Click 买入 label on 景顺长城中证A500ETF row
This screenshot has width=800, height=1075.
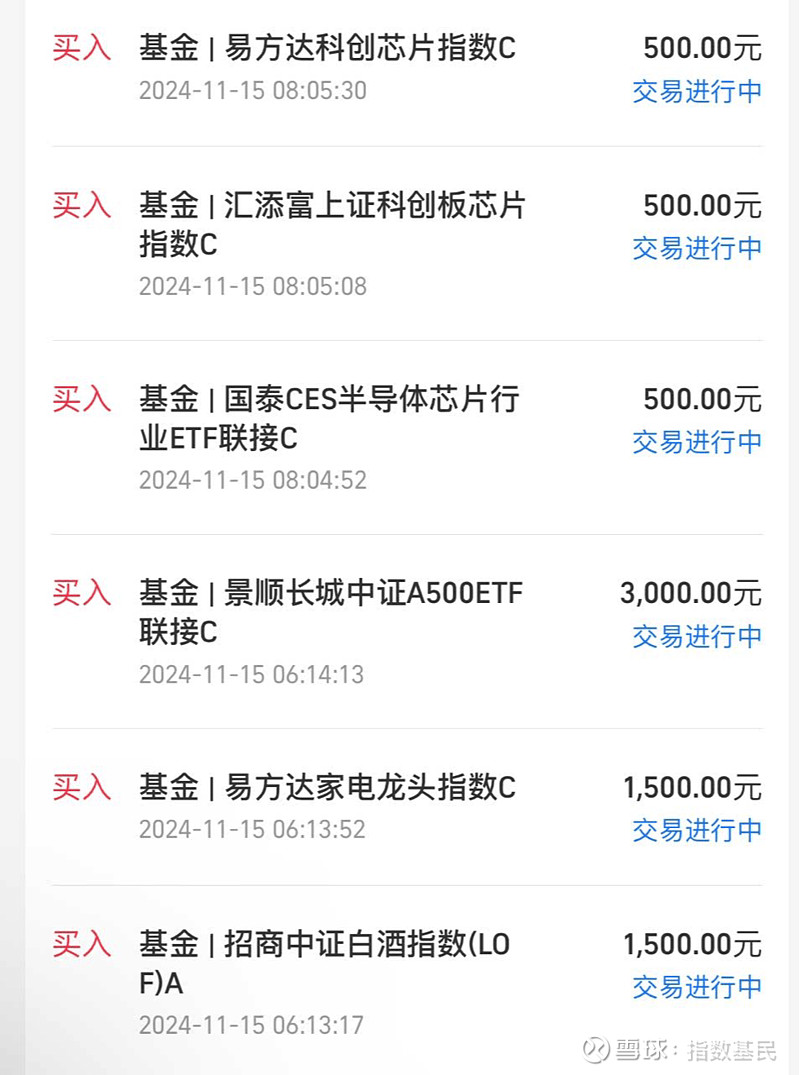[80, 593]
